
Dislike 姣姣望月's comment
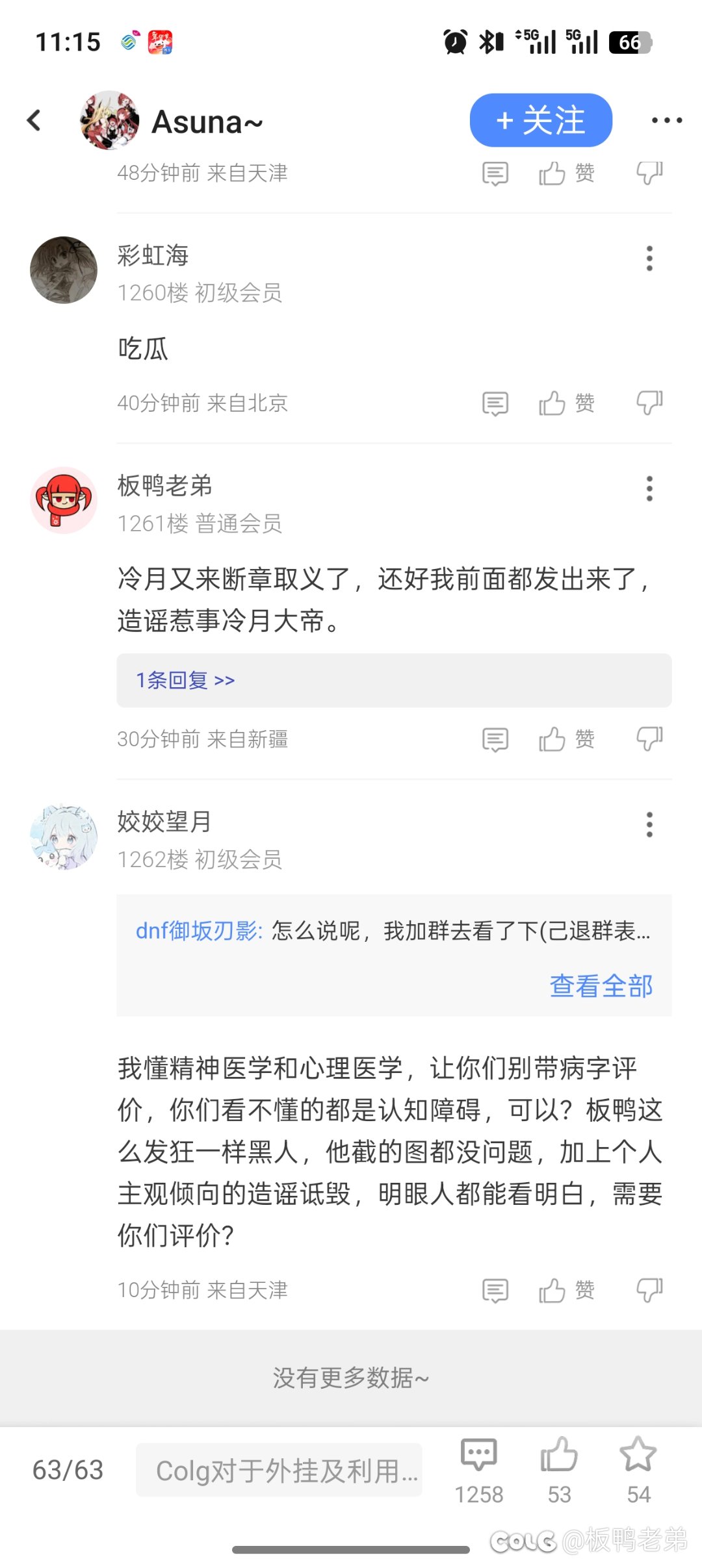point(649,1290)
